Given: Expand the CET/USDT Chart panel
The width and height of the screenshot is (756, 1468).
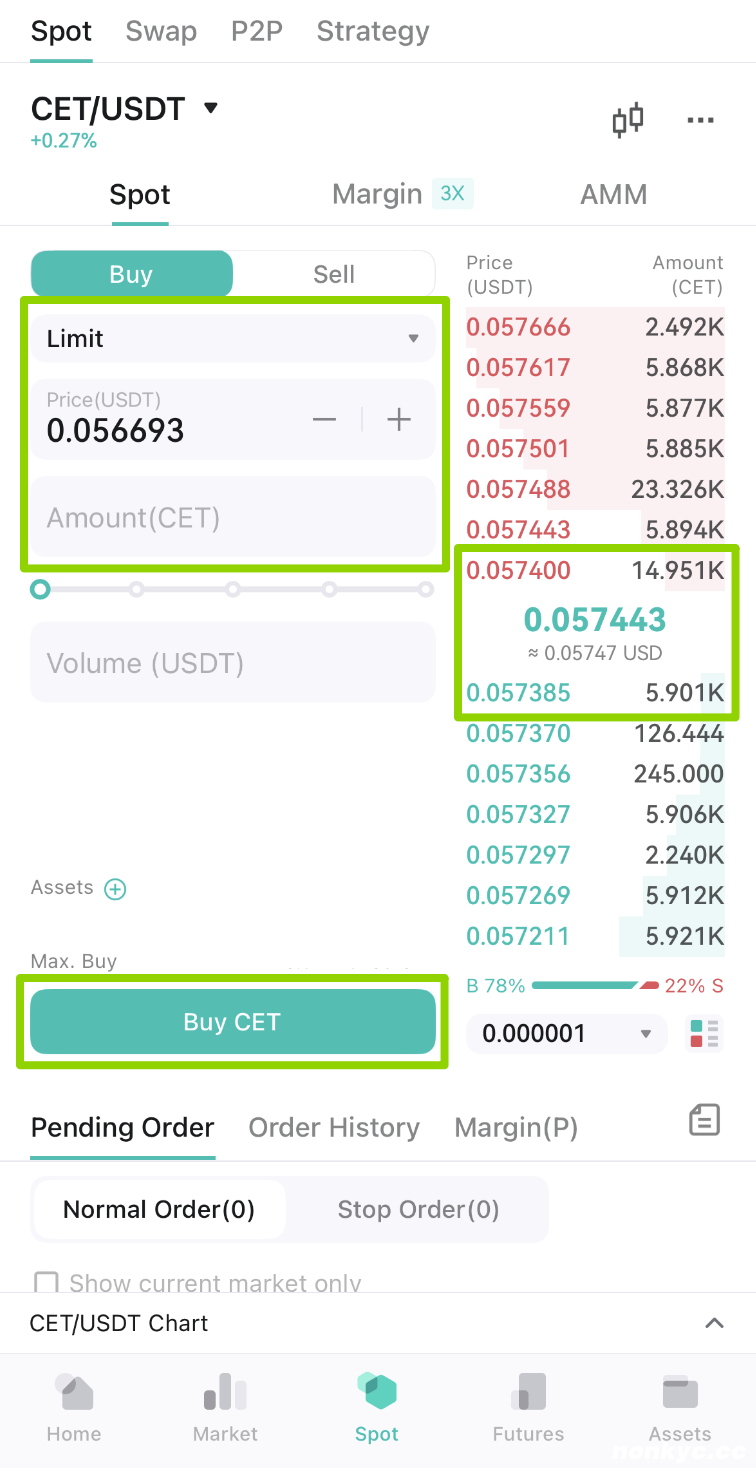Looking at the screenshot, I should [714, 1323].
